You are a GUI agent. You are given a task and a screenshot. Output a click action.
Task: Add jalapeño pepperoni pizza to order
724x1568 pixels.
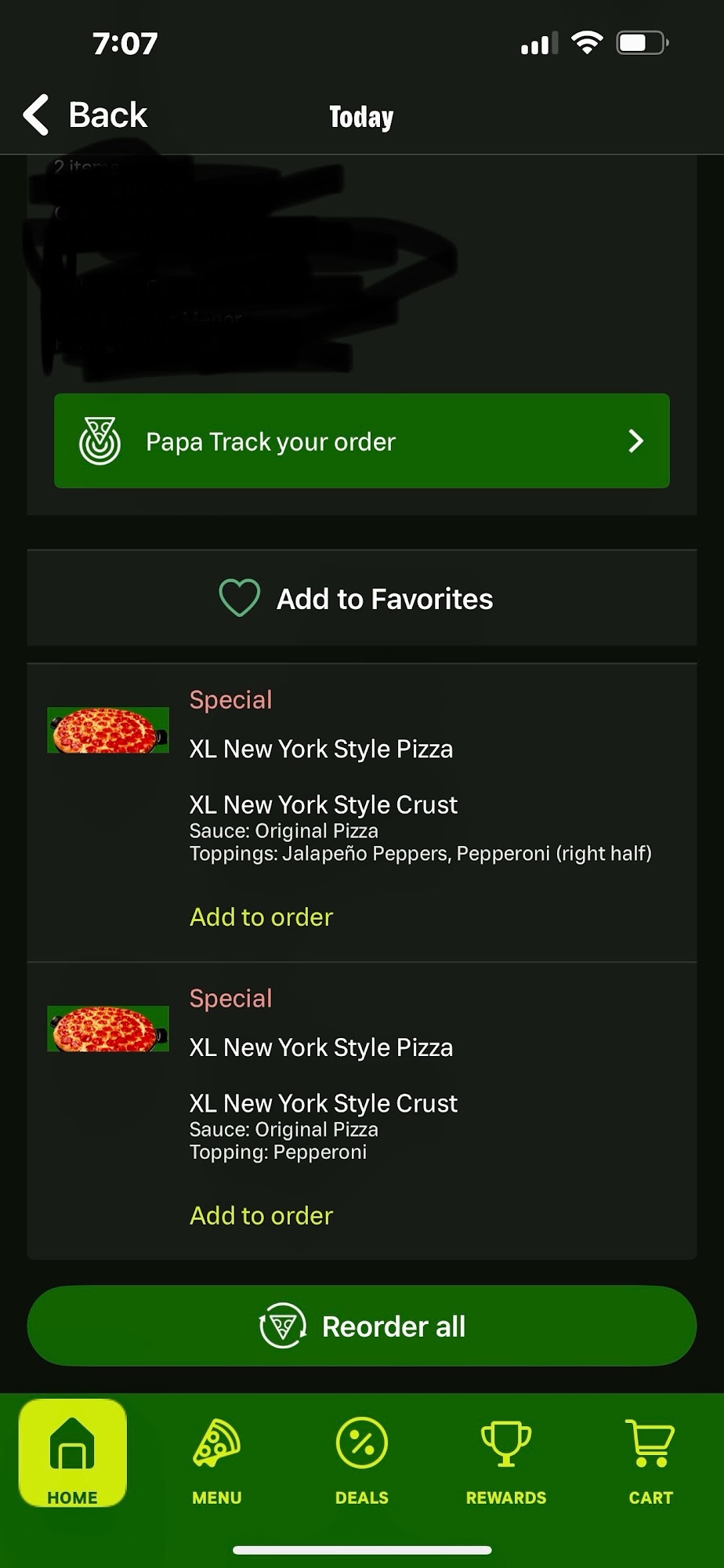click(261, 916)
